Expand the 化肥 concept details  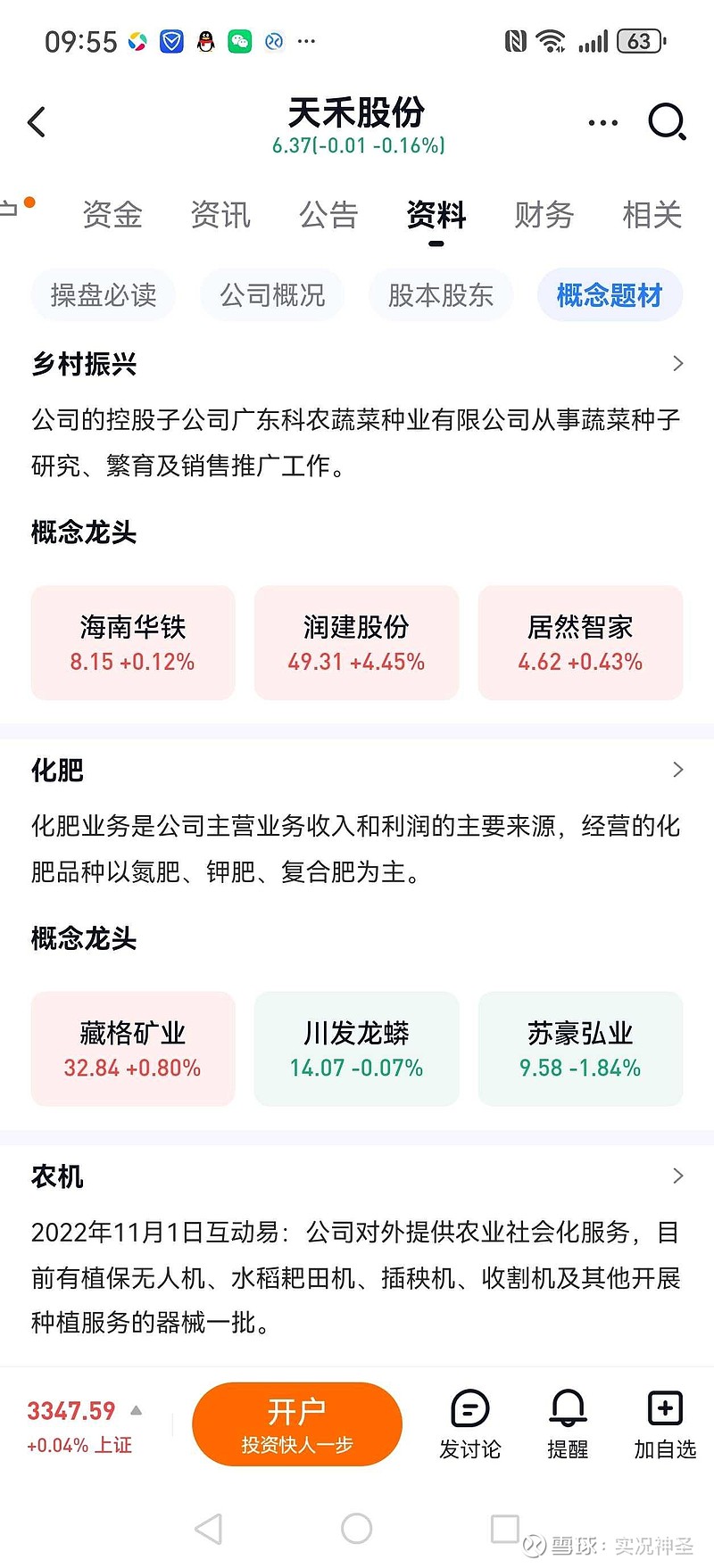pyautogui.click(x=677, y=770)
